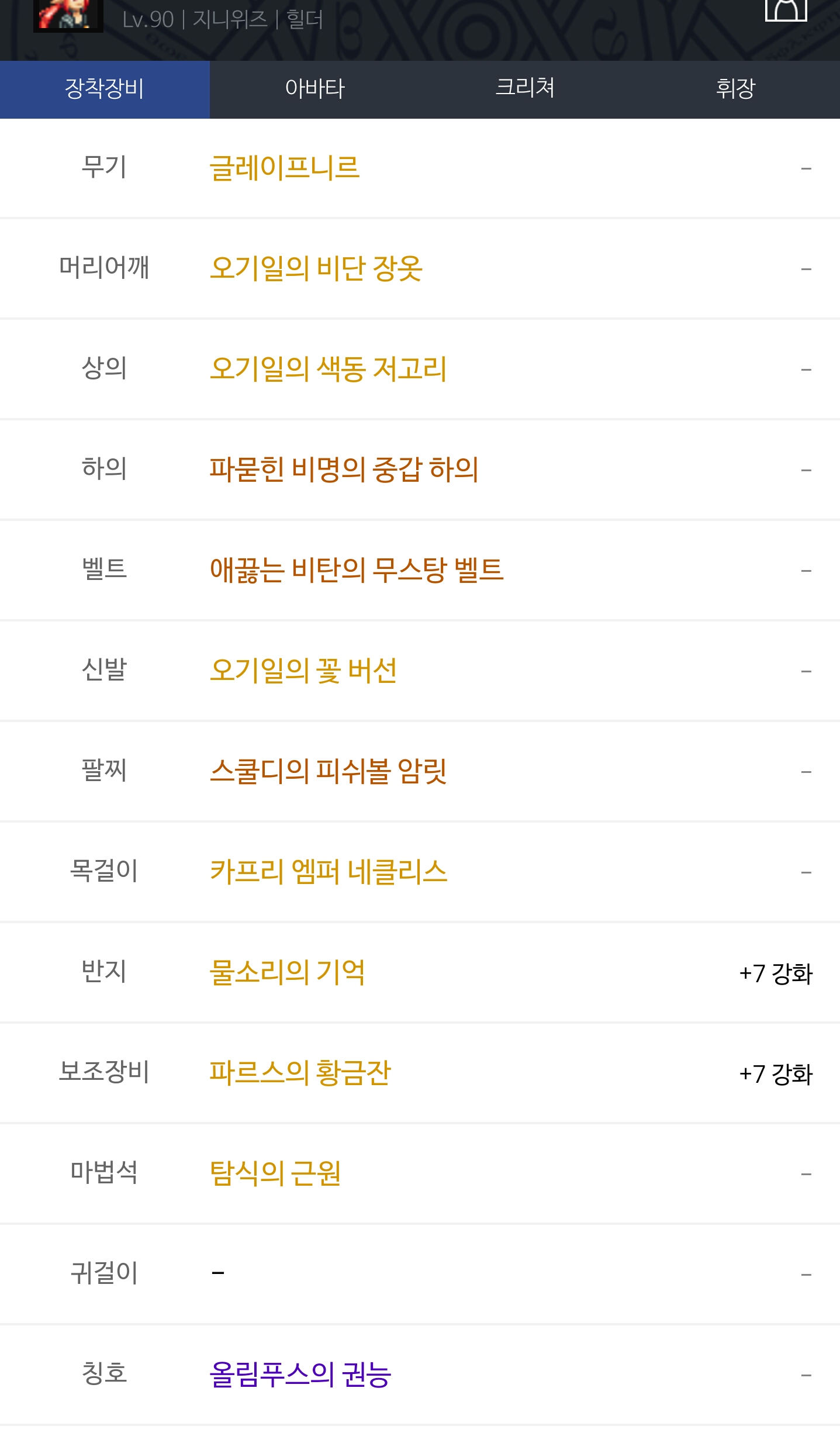The height and width of the screenshot is (1433, 840).
Task: Open shoes item 오기일의 꽃 버선
Action: click(x=303, y=671)
